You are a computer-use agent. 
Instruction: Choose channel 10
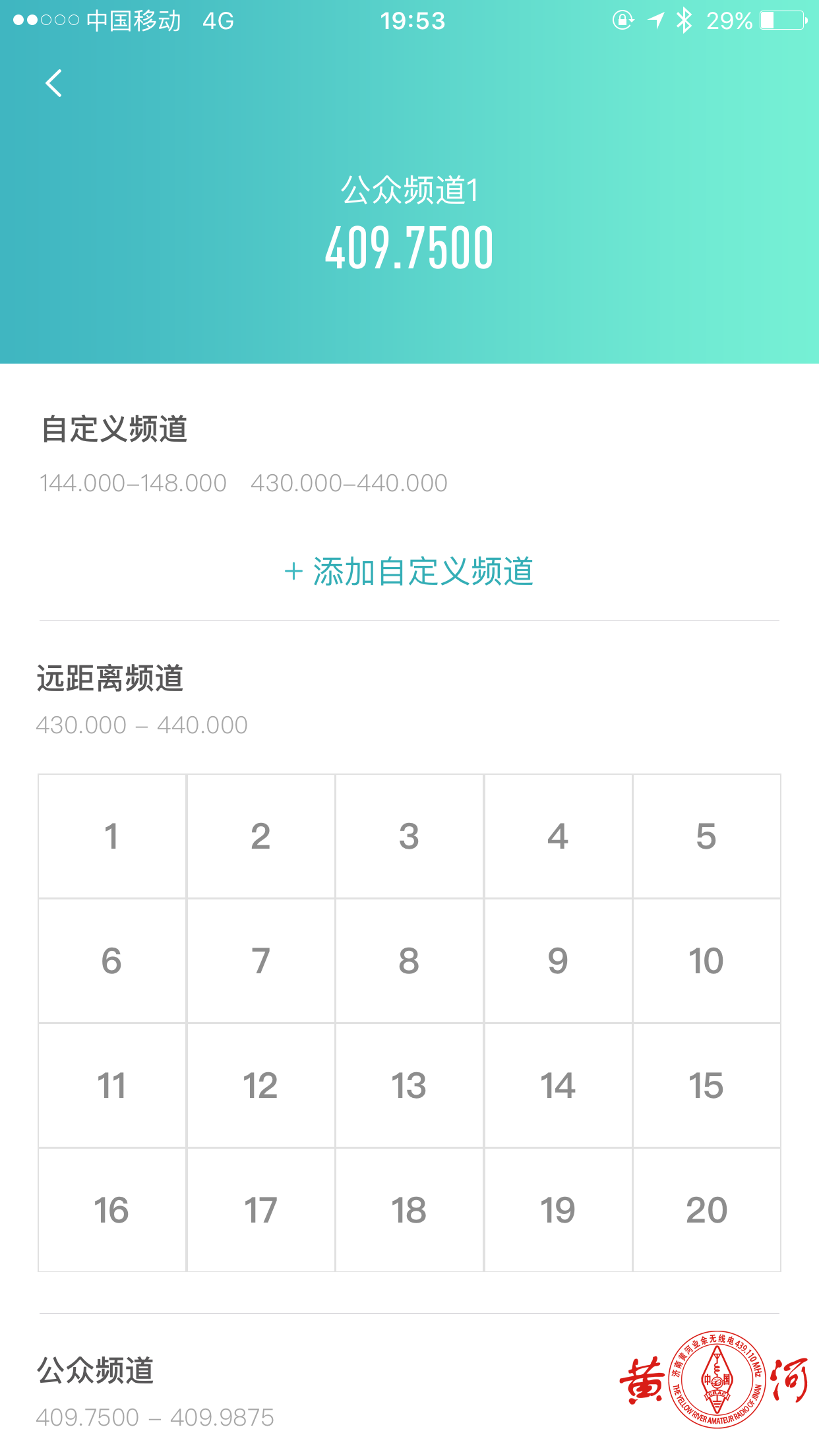(706, 961)
